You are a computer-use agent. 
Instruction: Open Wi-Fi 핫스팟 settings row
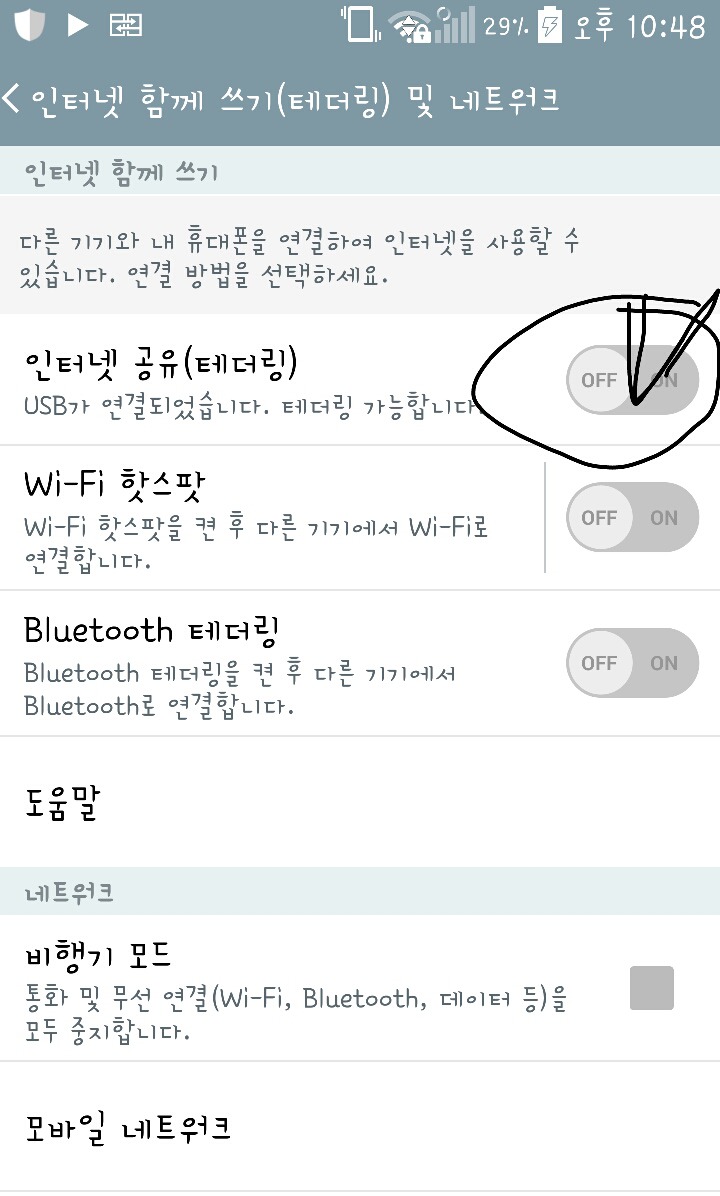coord(270,518)
